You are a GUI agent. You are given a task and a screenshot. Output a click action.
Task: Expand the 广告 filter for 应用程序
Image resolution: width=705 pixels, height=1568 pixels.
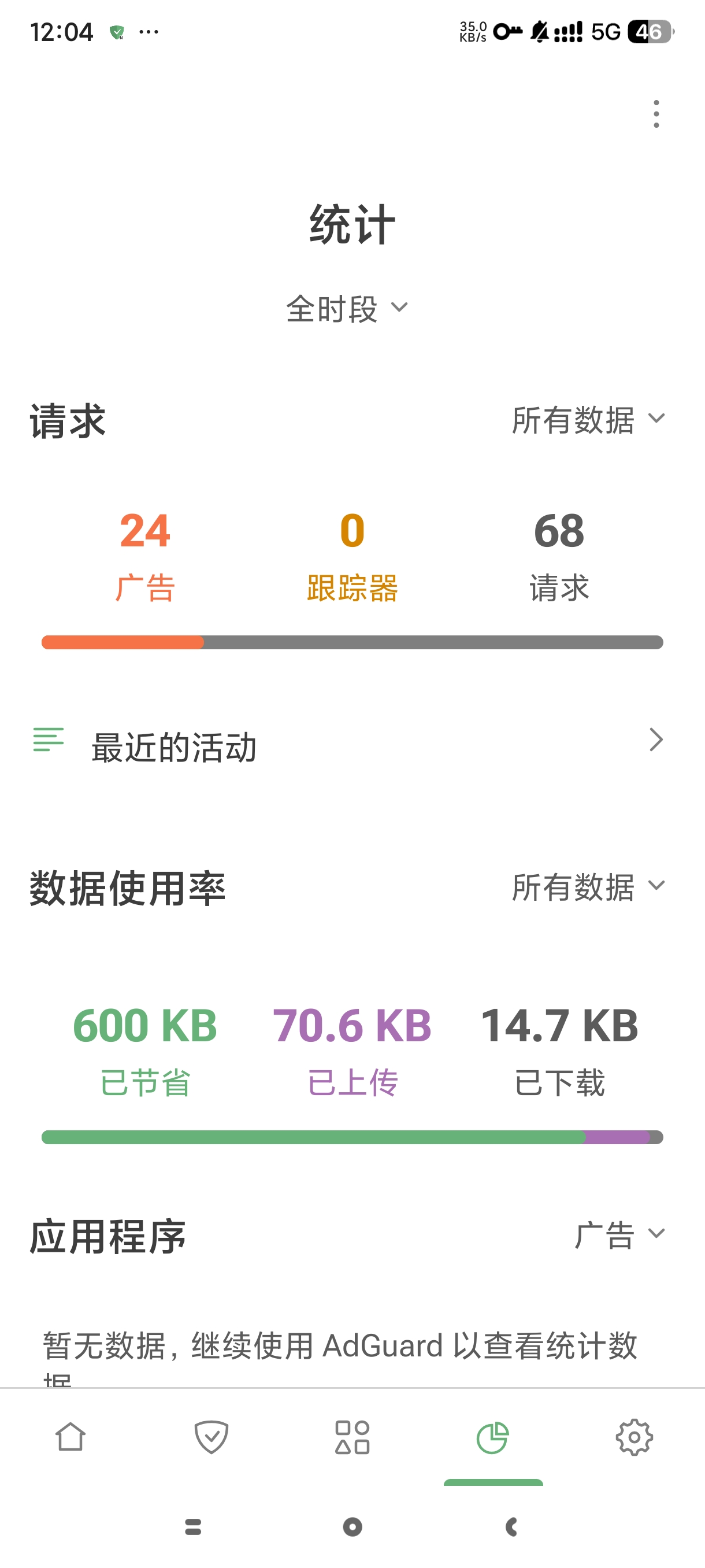(x=619, y=1235)
